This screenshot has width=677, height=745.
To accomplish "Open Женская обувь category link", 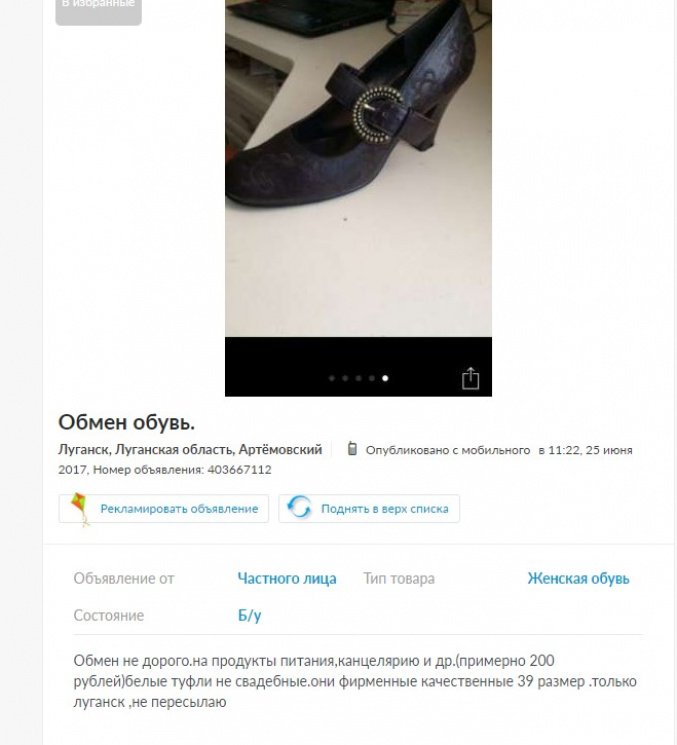I will pos(578,578).
